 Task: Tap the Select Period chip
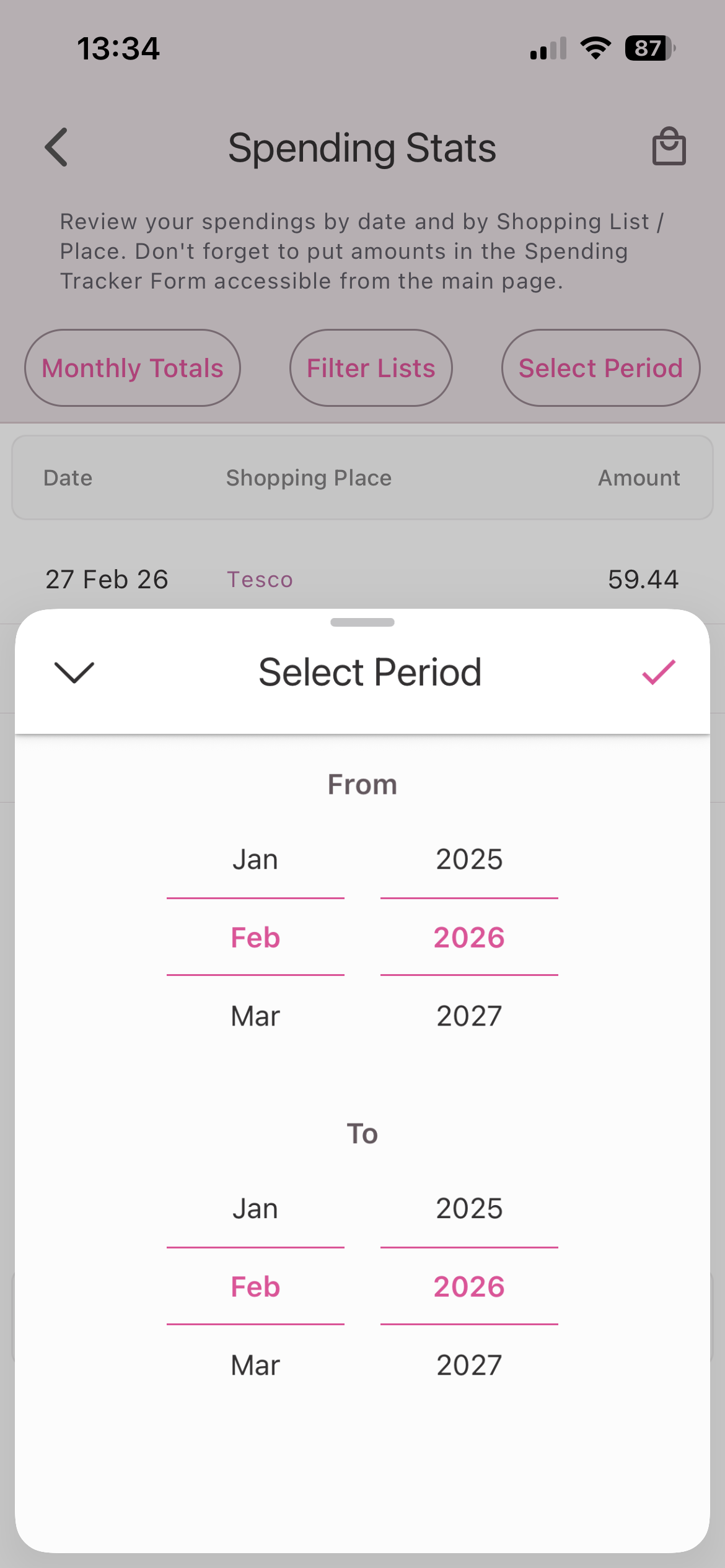coord(600,368)
